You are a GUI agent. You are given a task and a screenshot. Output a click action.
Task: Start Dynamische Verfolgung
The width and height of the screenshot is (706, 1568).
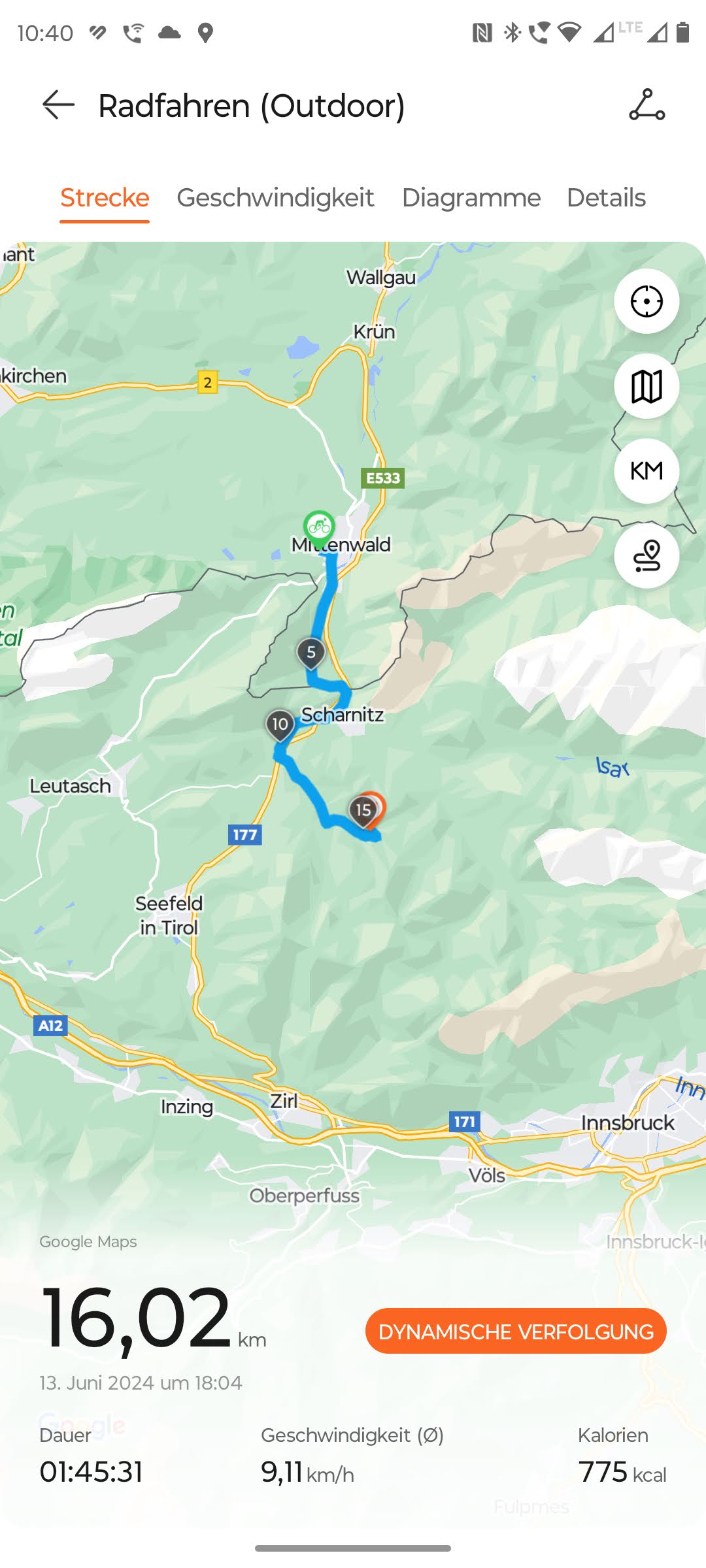(516, 1331)
